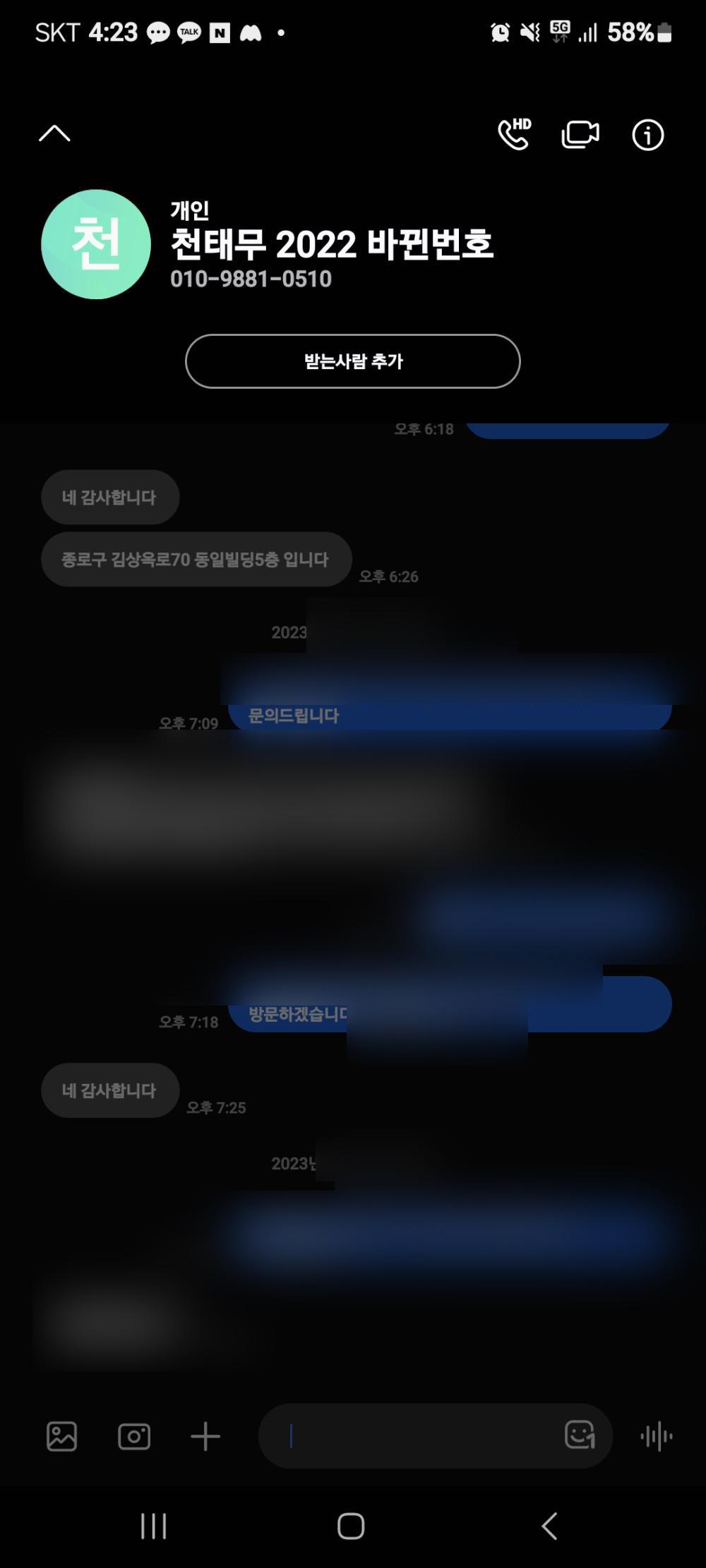Record a voice message
Image resolution: width=706 pixels, height=1568 pixels.
[656, 1436]
